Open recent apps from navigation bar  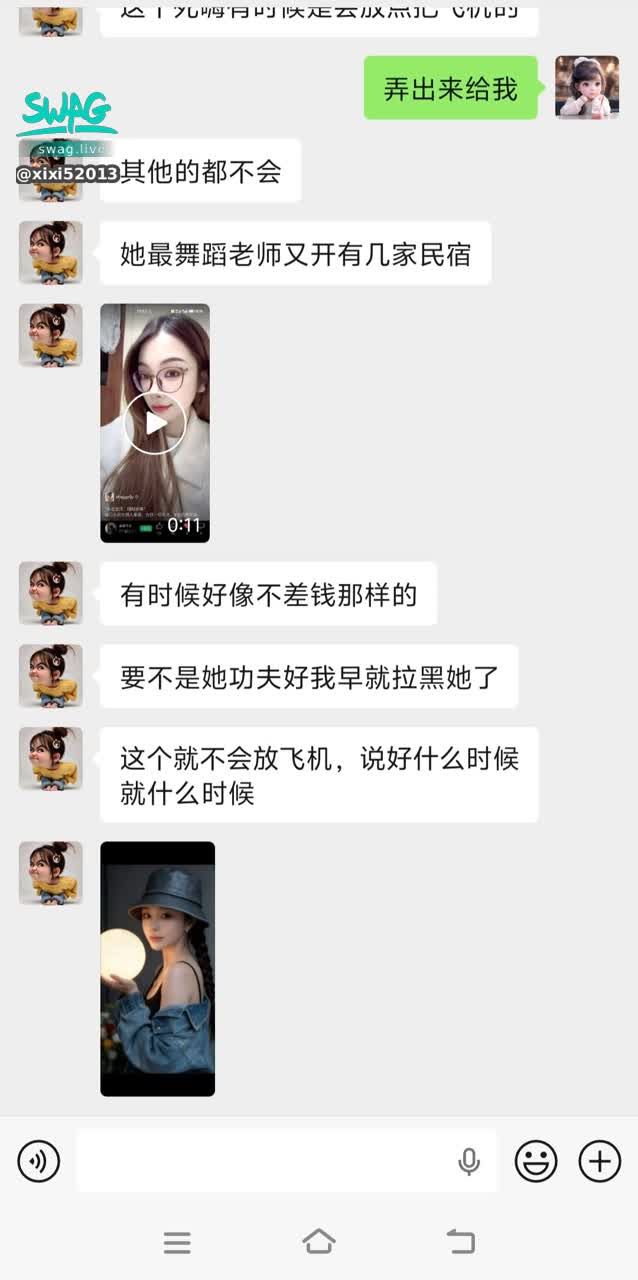coord(177,1242)
